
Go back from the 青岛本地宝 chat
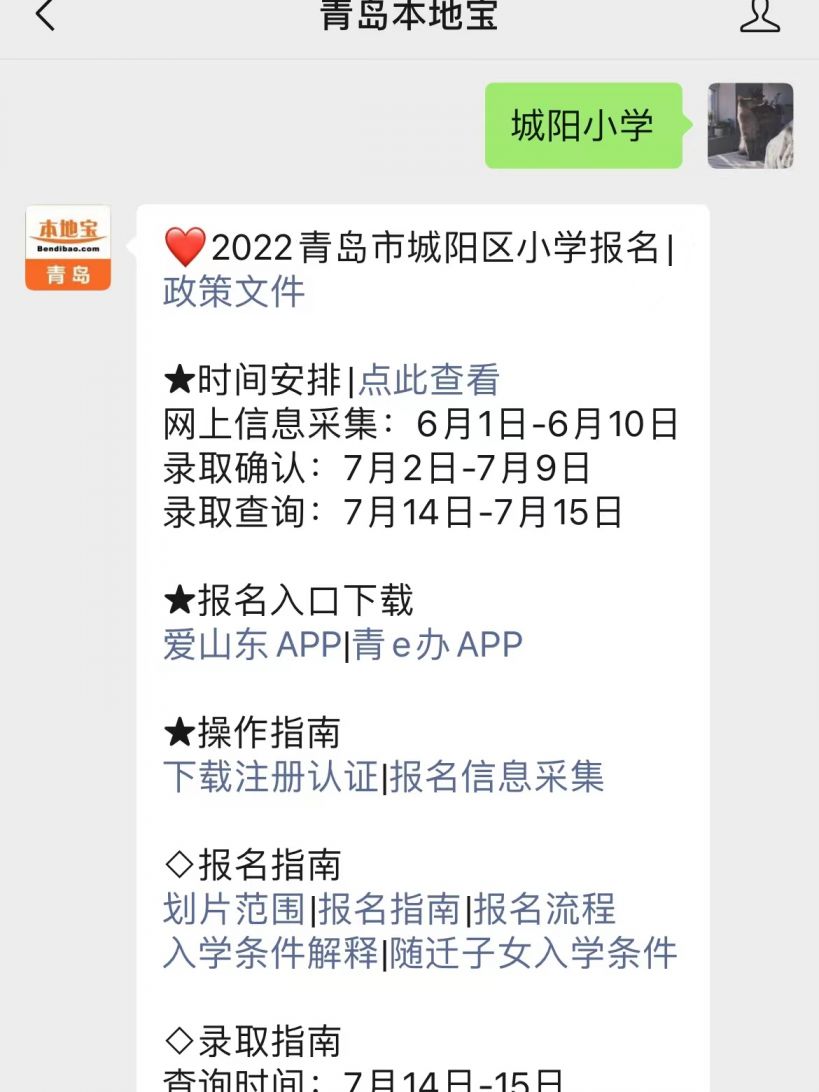pyautogui.click(x=45, y=15)
